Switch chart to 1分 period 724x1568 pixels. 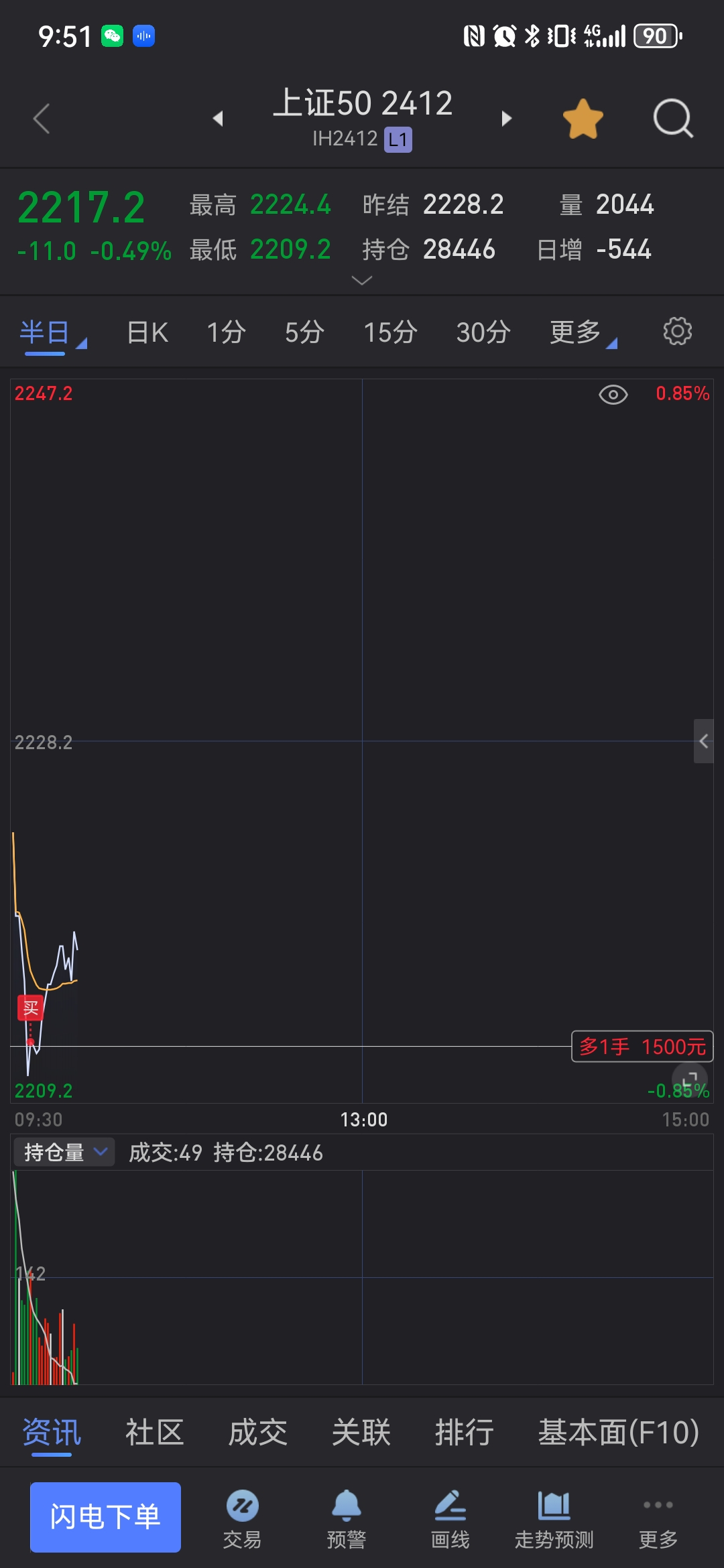tap(226, 332)
